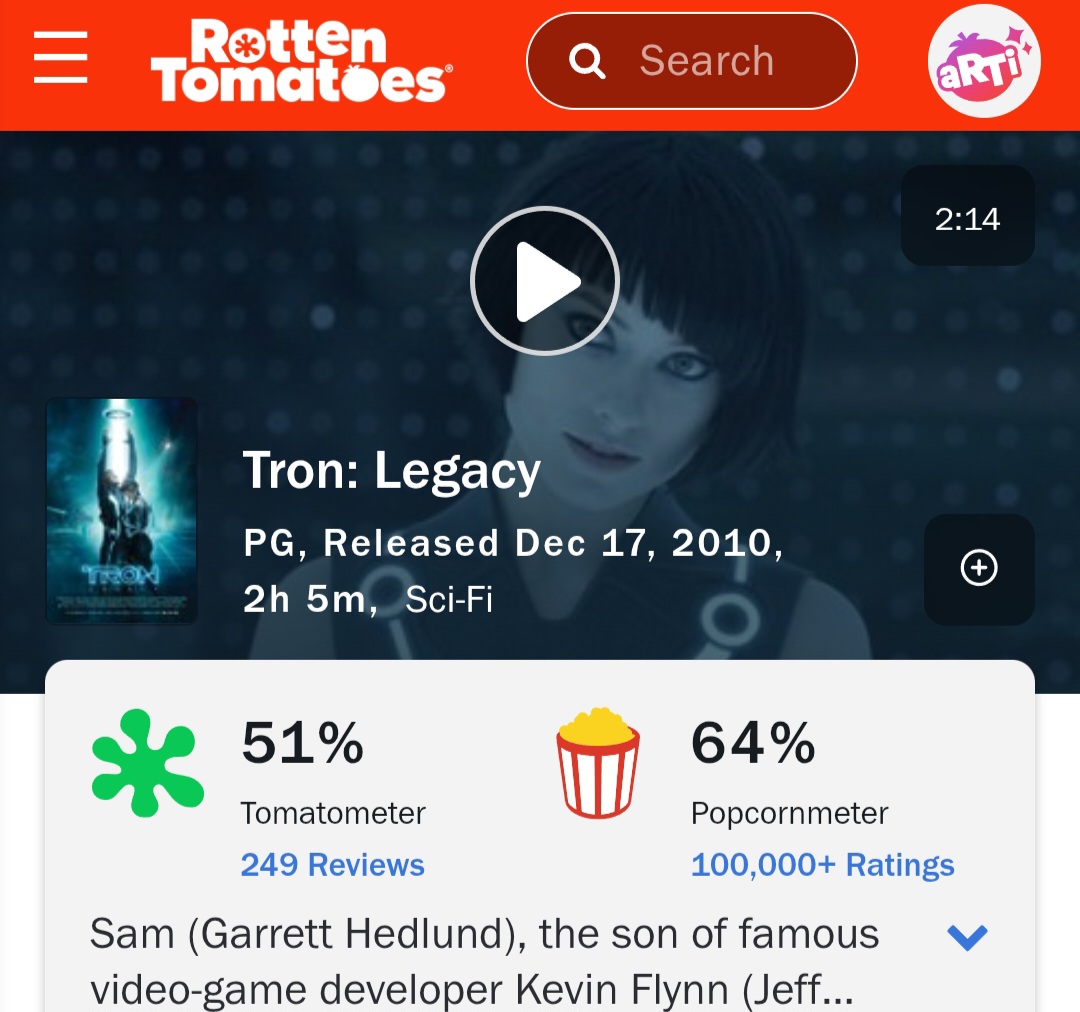Screen dimensions: 1080x1012
Task: Open the 100,000+ Ratings link
Action: [822, 865]
